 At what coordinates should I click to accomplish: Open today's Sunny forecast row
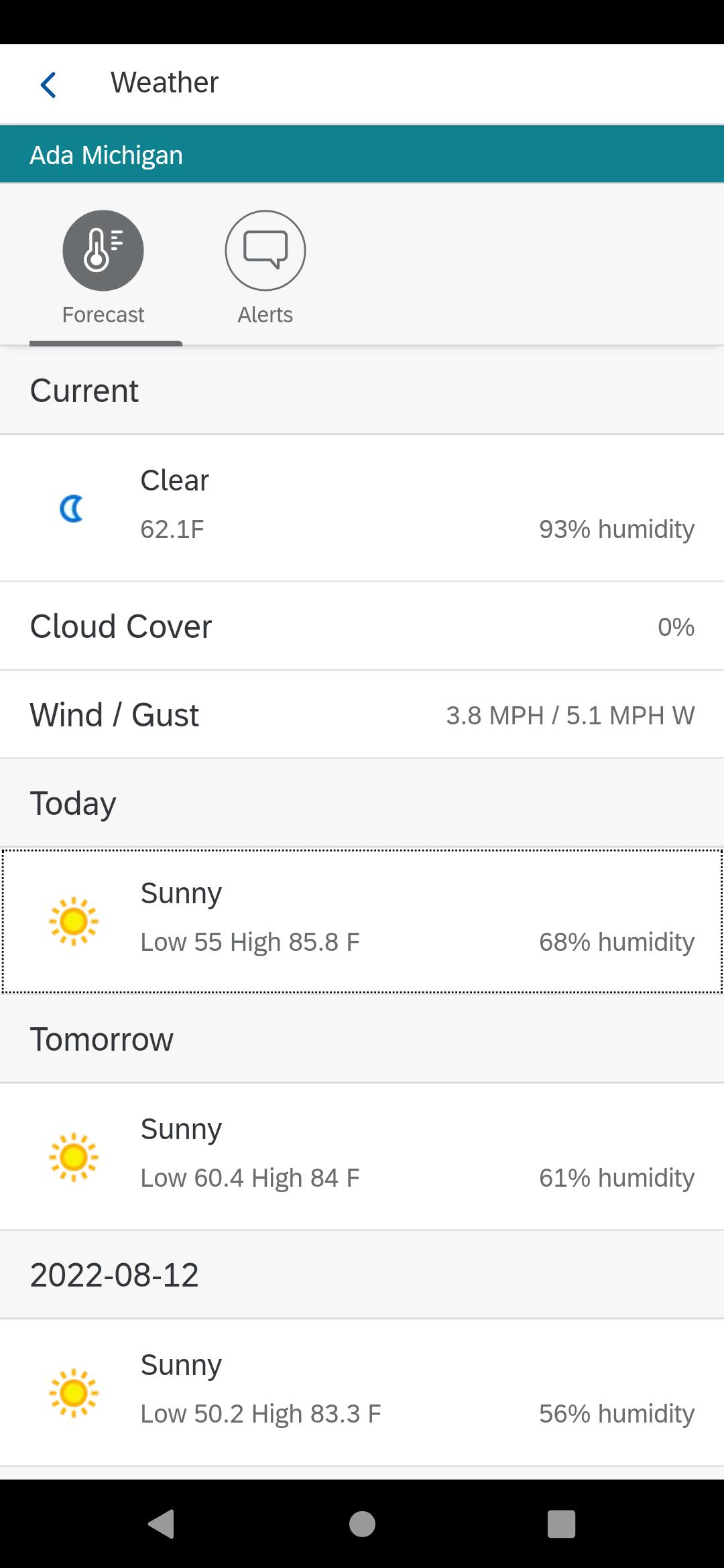pos(362,921)
